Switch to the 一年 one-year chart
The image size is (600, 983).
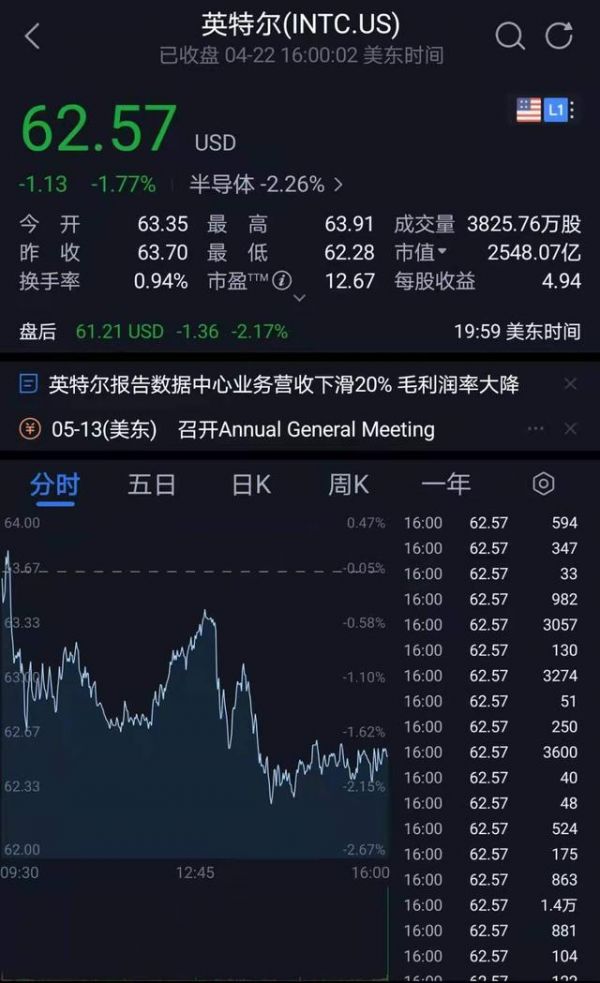tap(446, 485)
